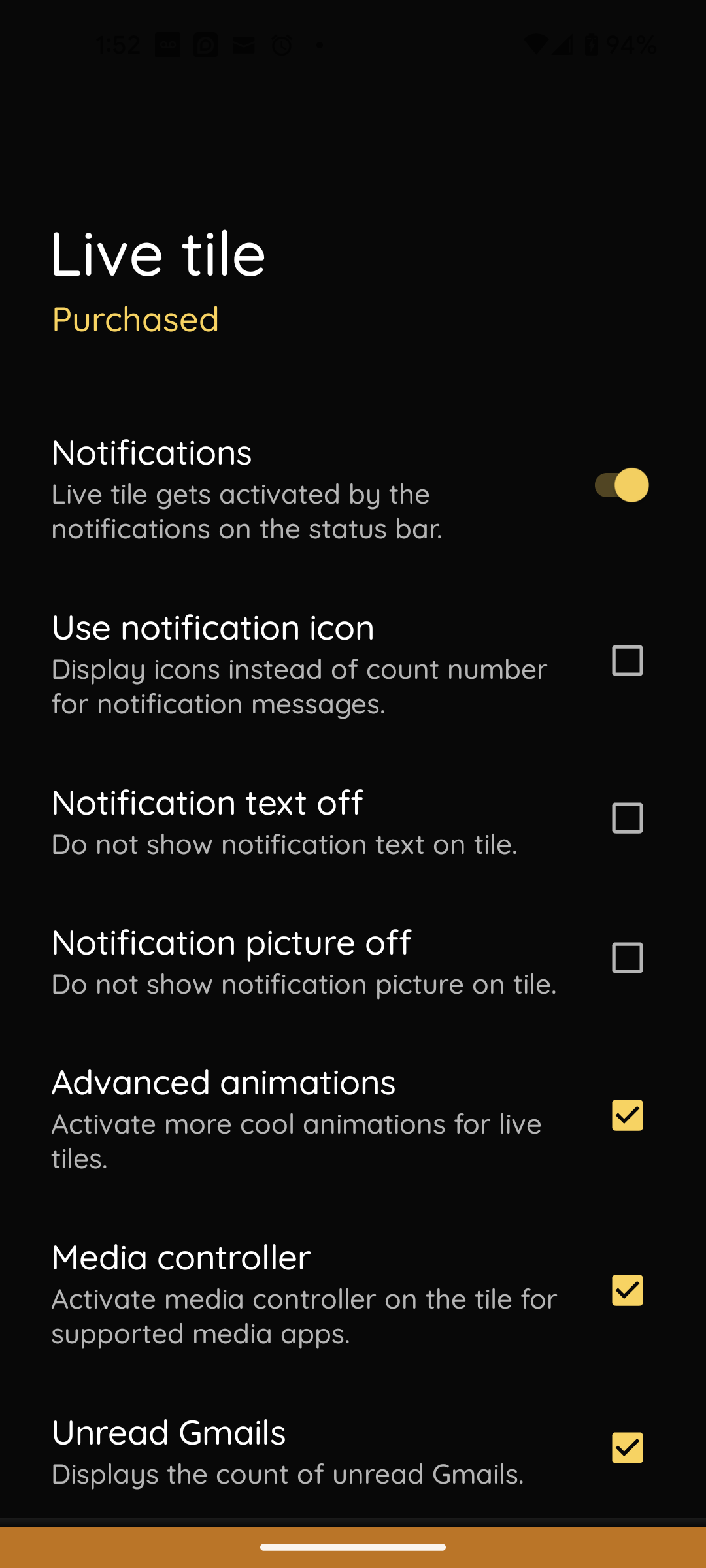
Task: Uncheck Advanced animations
Action: pyautogui.click(x=627, y=1115)
